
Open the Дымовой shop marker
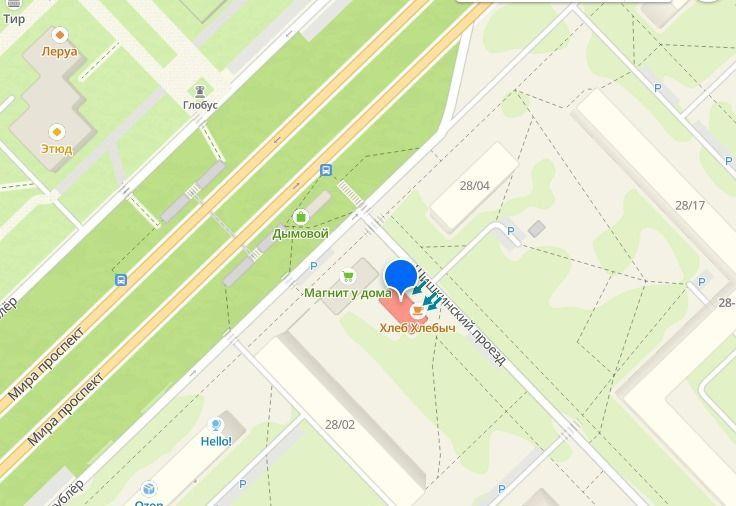click(x=301, y=217)
